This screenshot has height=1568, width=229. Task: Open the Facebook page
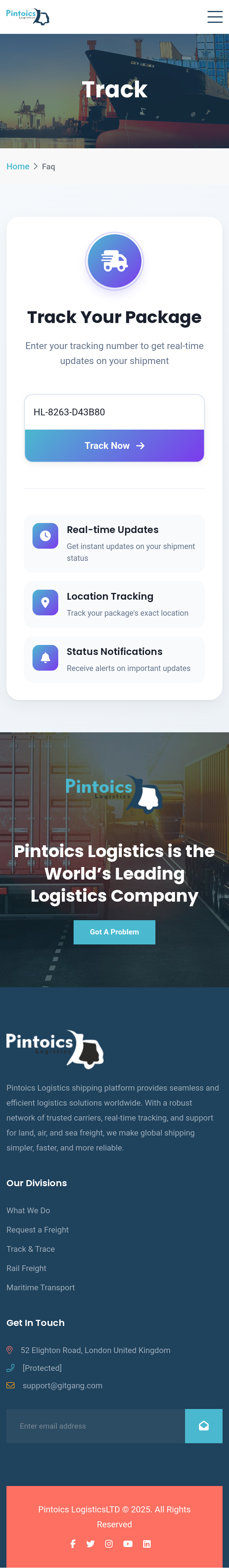[x=73, y=1543]
